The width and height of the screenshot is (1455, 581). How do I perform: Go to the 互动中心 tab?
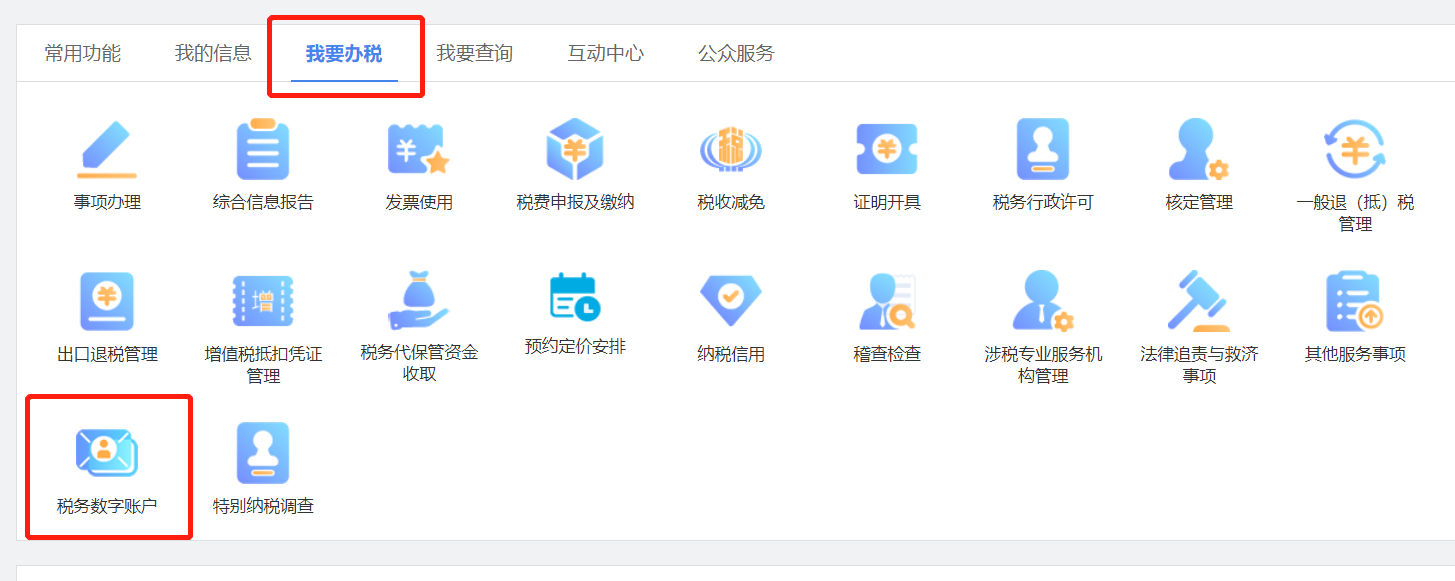tap(605, 53)
